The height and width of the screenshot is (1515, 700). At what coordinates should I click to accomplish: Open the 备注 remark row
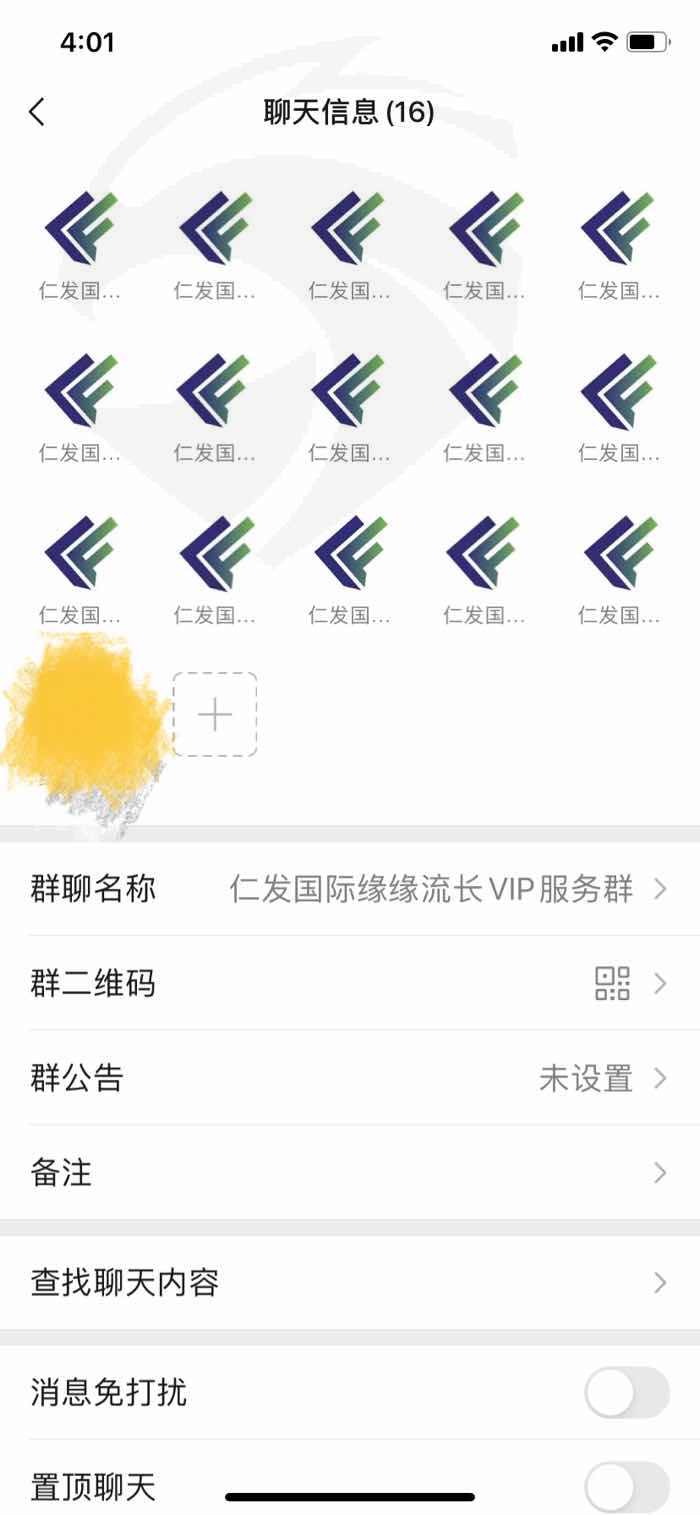[x=350, y=1172]
